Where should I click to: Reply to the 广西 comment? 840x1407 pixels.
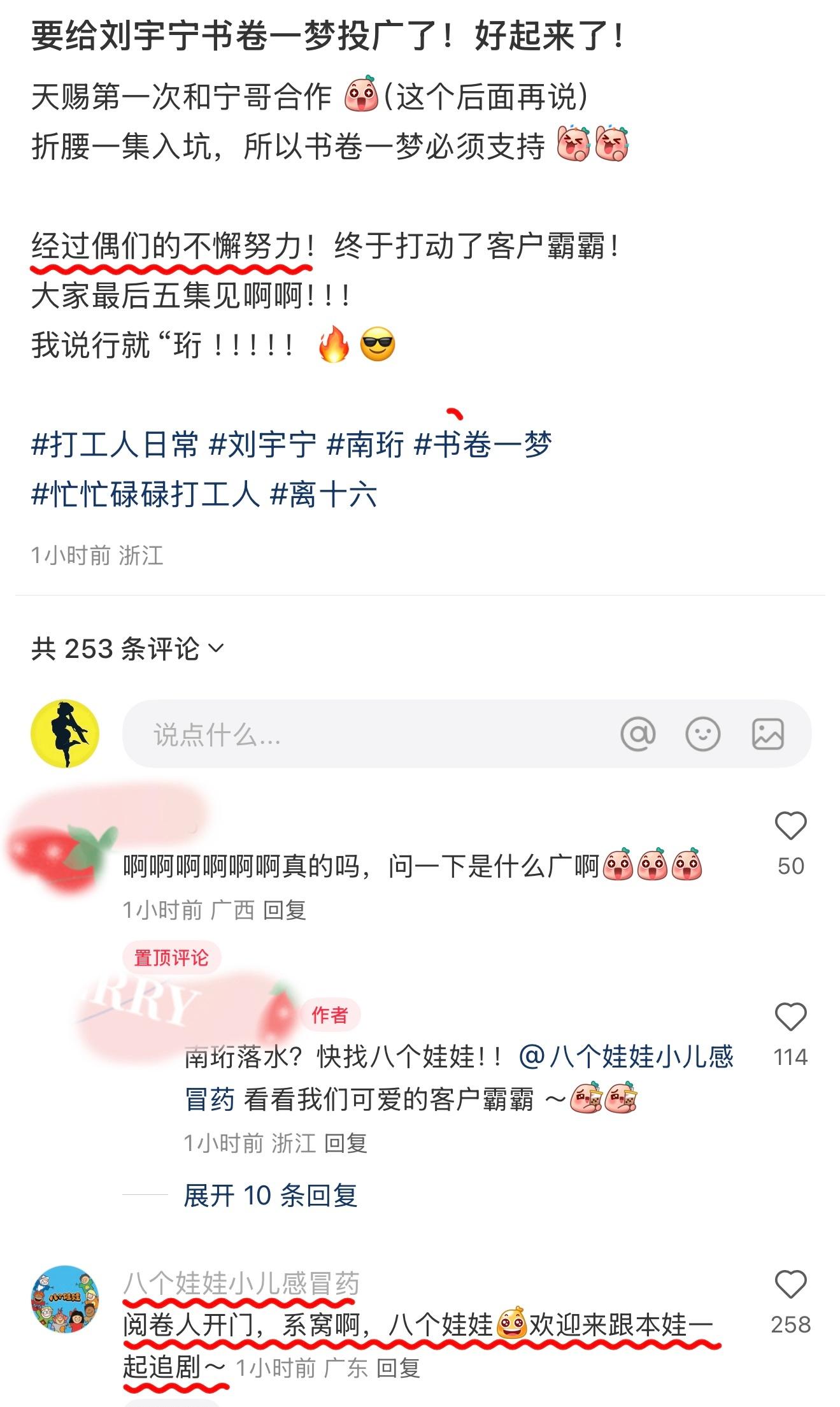tap(285, 910)
